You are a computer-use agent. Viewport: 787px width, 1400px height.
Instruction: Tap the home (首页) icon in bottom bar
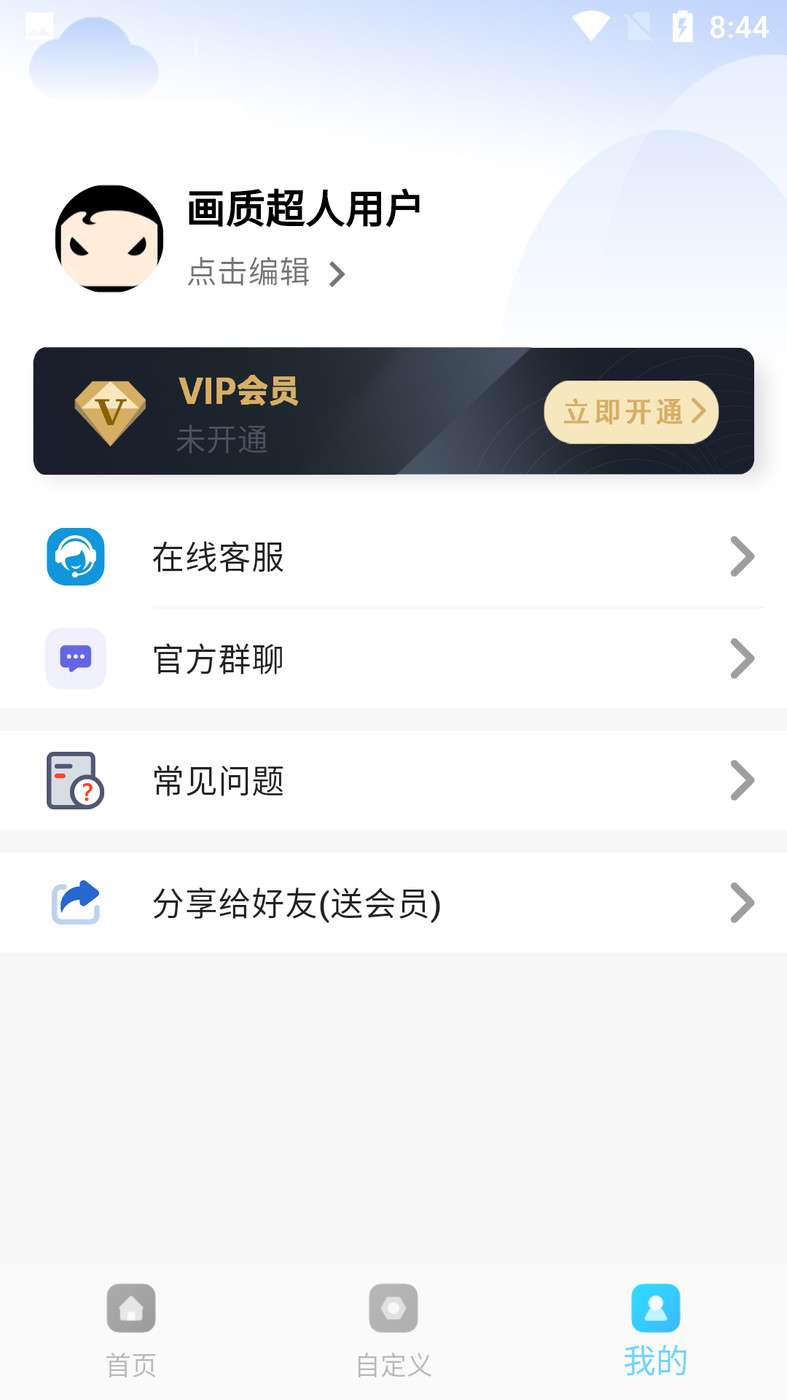[131, 1308]
